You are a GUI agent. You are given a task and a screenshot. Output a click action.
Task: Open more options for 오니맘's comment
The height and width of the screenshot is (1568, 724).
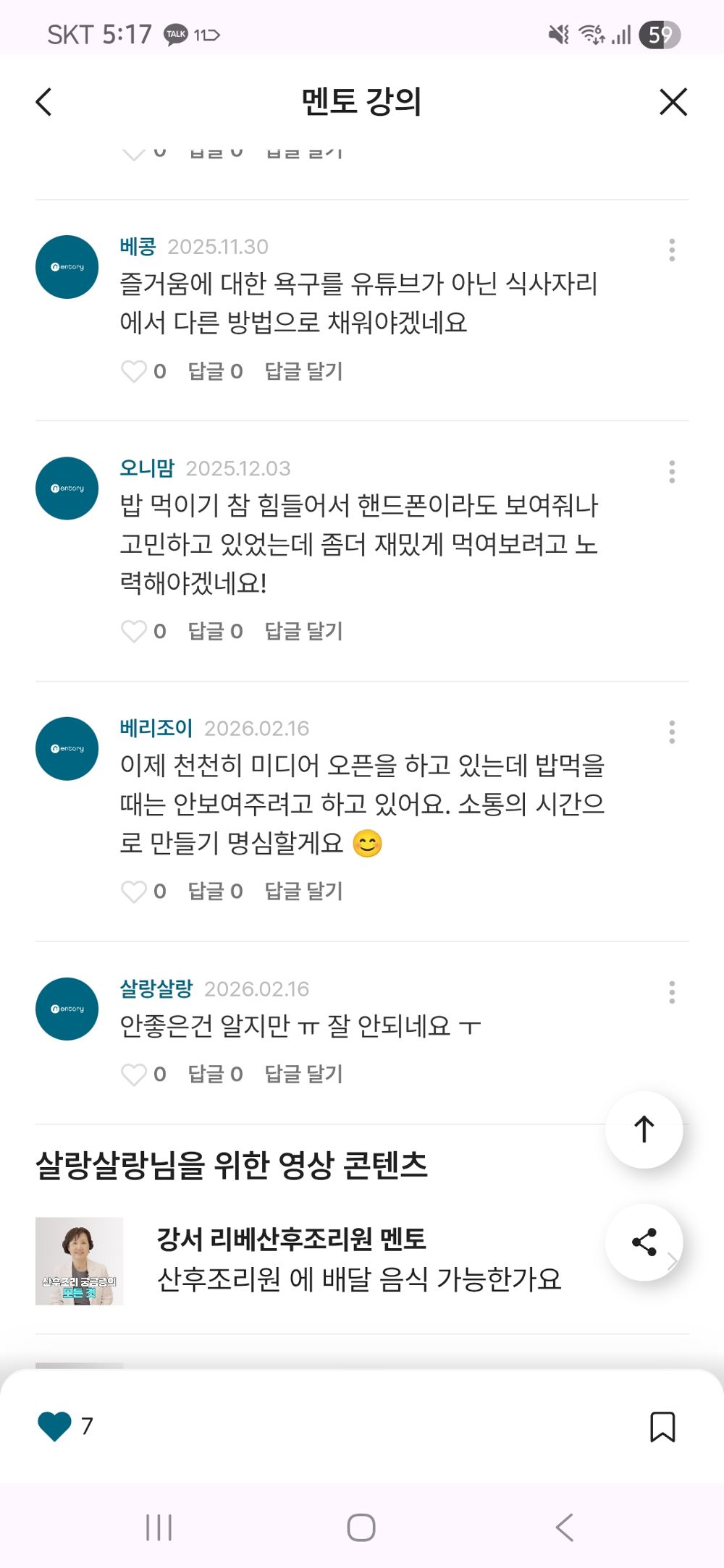672,471
